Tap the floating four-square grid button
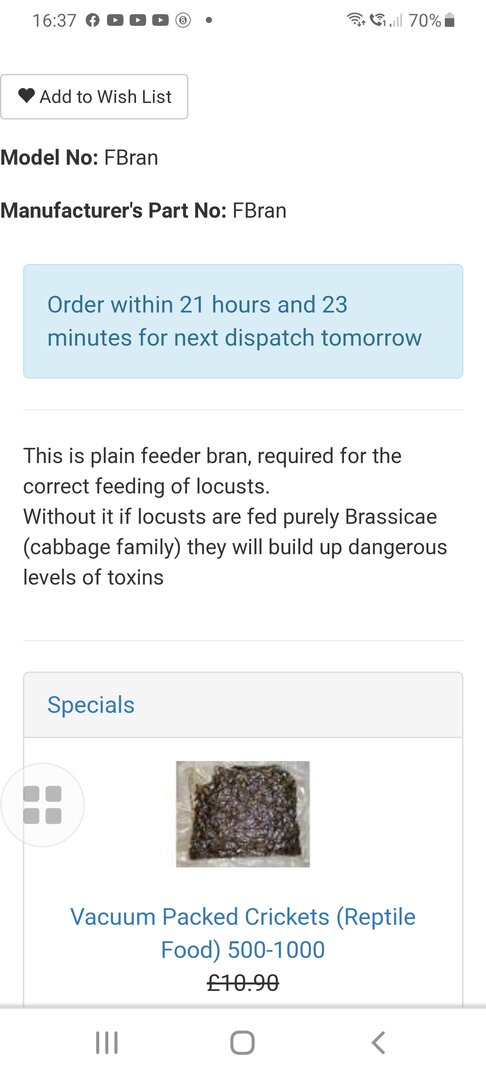 coord(43,804)
